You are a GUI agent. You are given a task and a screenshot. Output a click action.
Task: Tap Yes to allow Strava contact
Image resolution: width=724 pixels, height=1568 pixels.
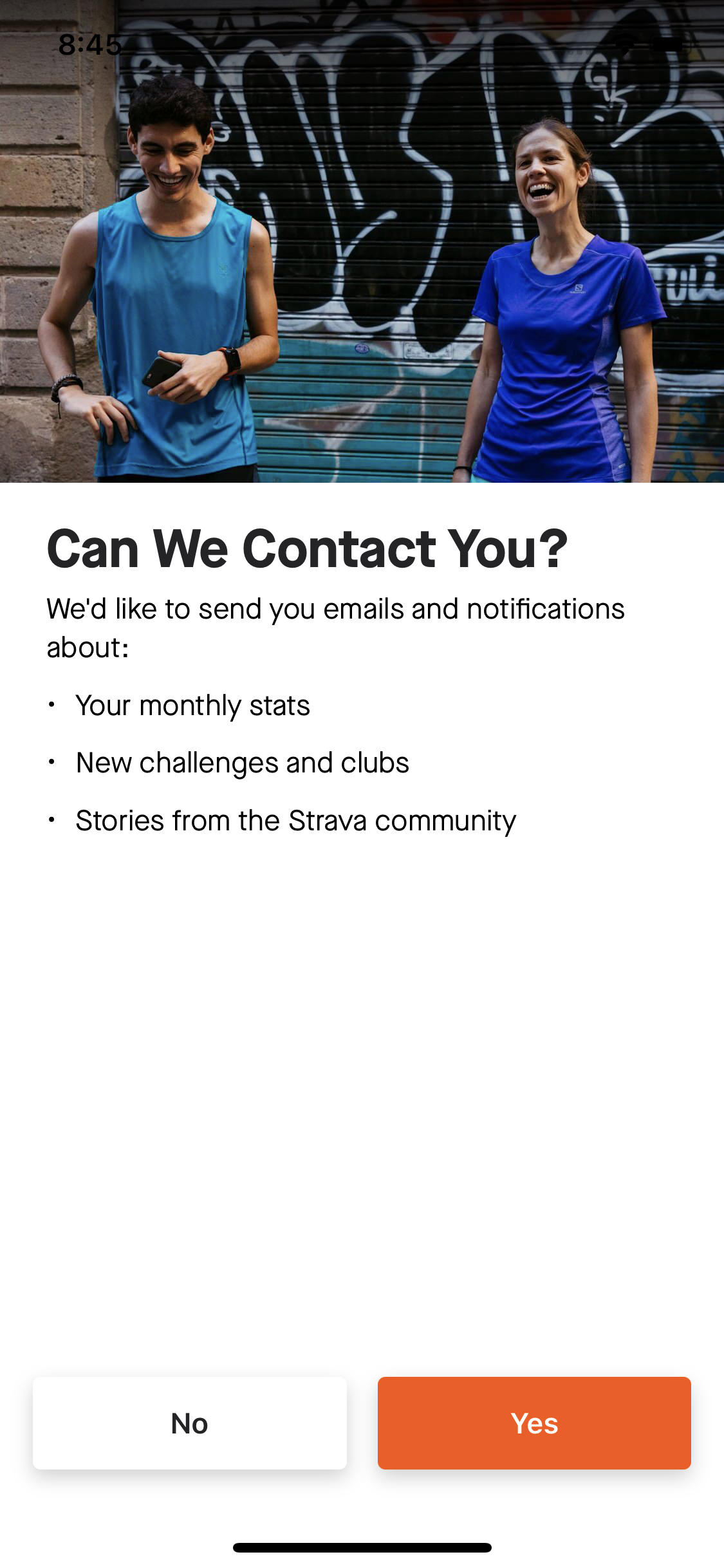click(534, 1423)
